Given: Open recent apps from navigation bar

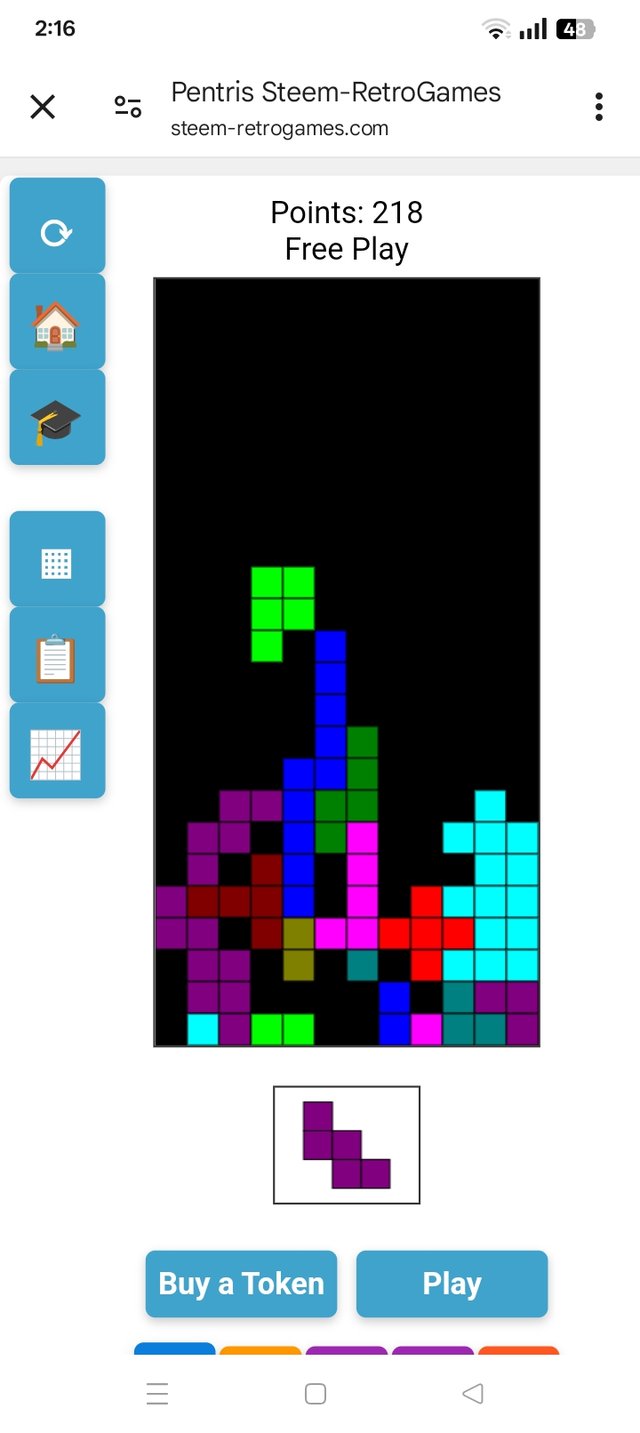Looking at the screenshot, I should [157, 1393].
